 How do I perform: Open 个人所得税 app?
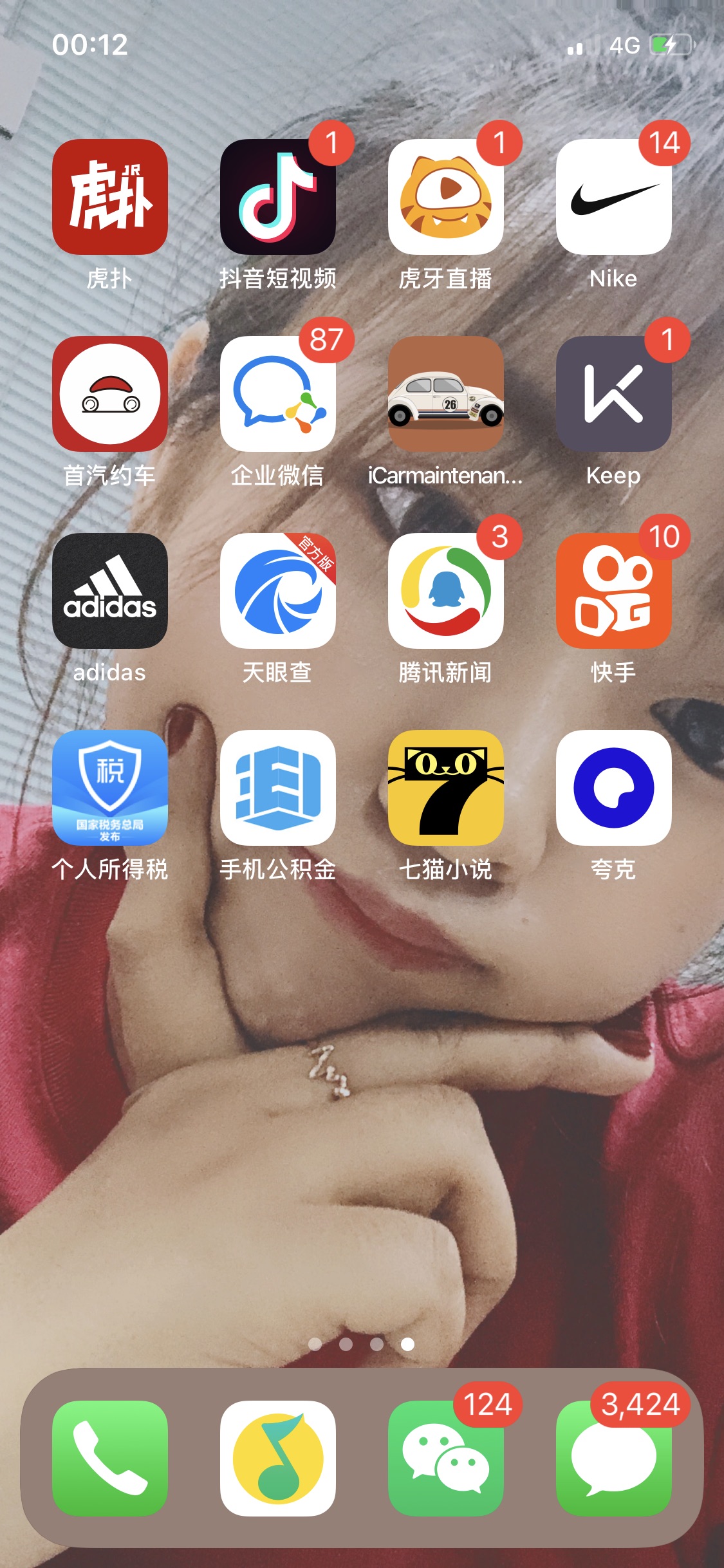[x=110, y=788]
